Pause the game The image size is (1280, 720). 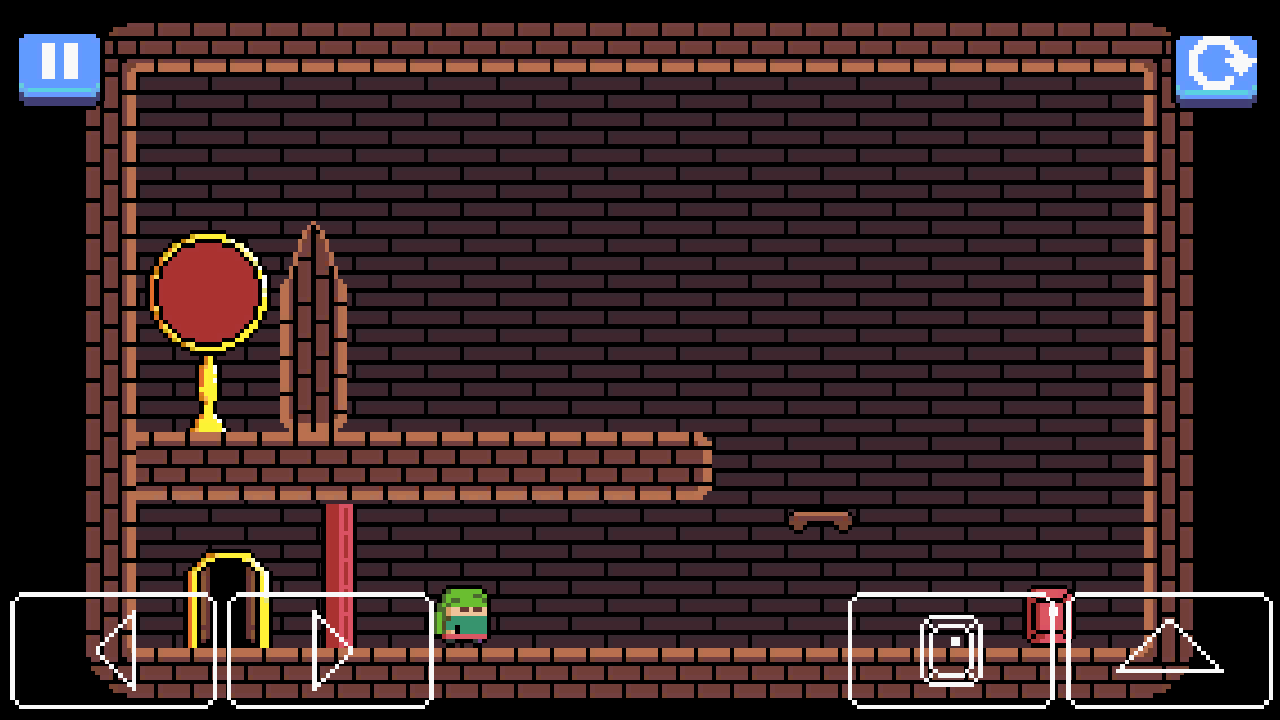point(59,66)
